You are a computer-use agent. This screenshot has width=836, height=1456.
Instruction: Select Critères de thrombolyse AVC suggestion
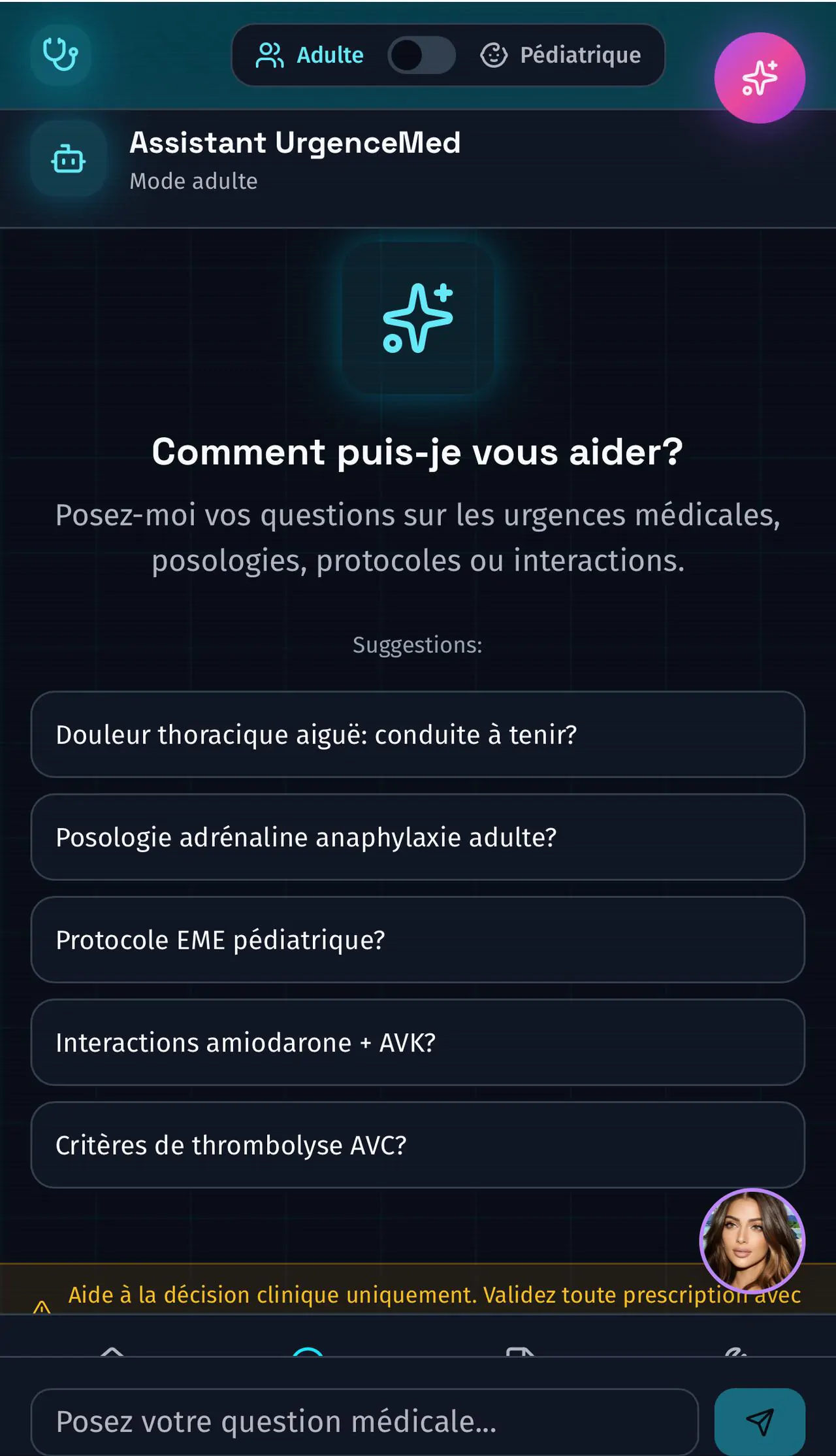click(417, 1145)
